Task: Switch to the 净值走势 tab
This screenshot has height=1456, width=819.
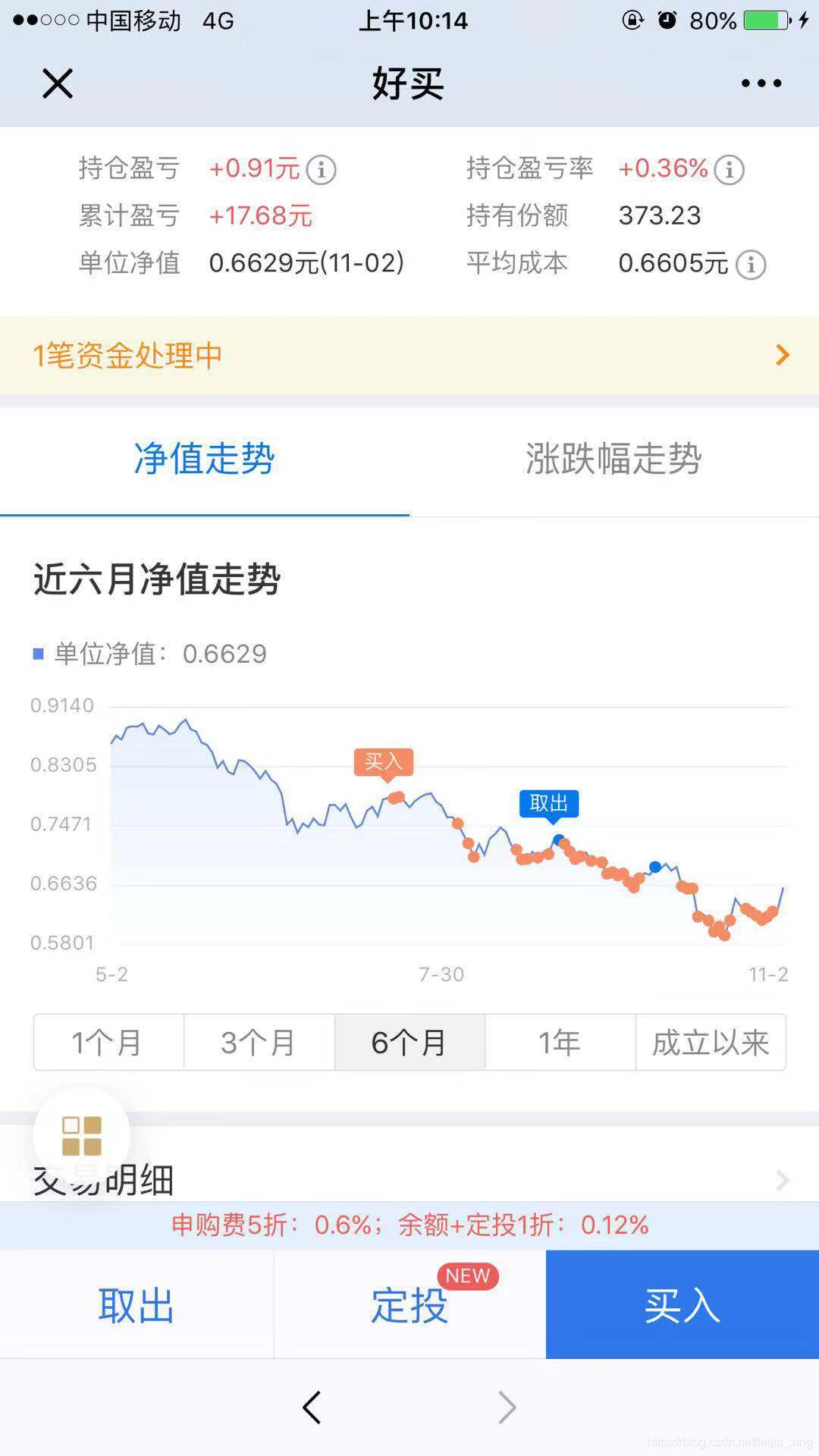Action: (205, 460)
